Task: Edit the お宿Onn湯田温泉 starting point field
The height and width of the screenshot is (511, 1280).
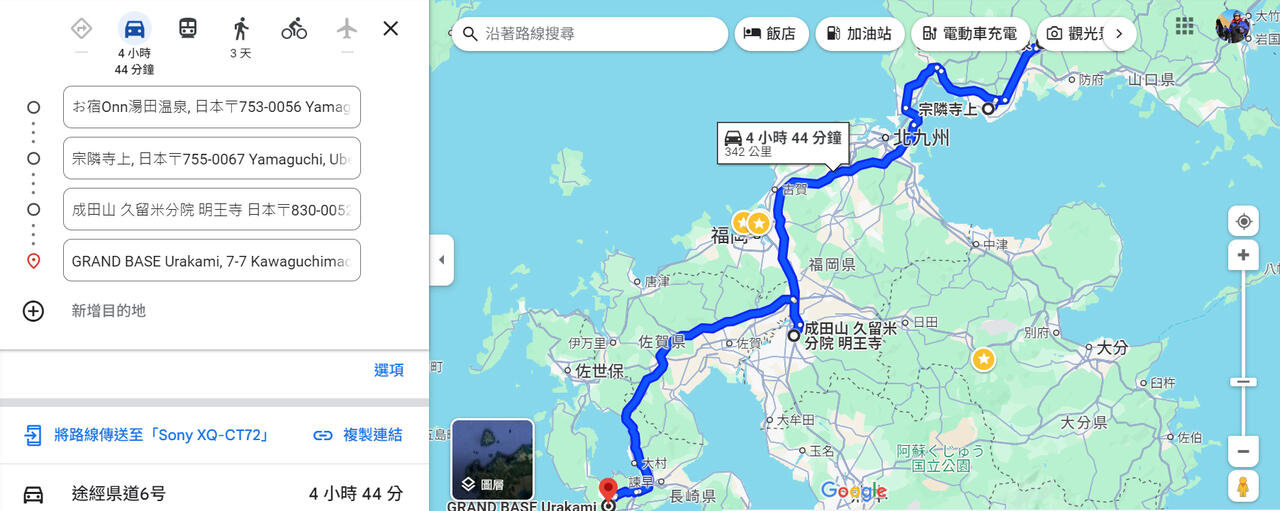Action: coord(211,107)
